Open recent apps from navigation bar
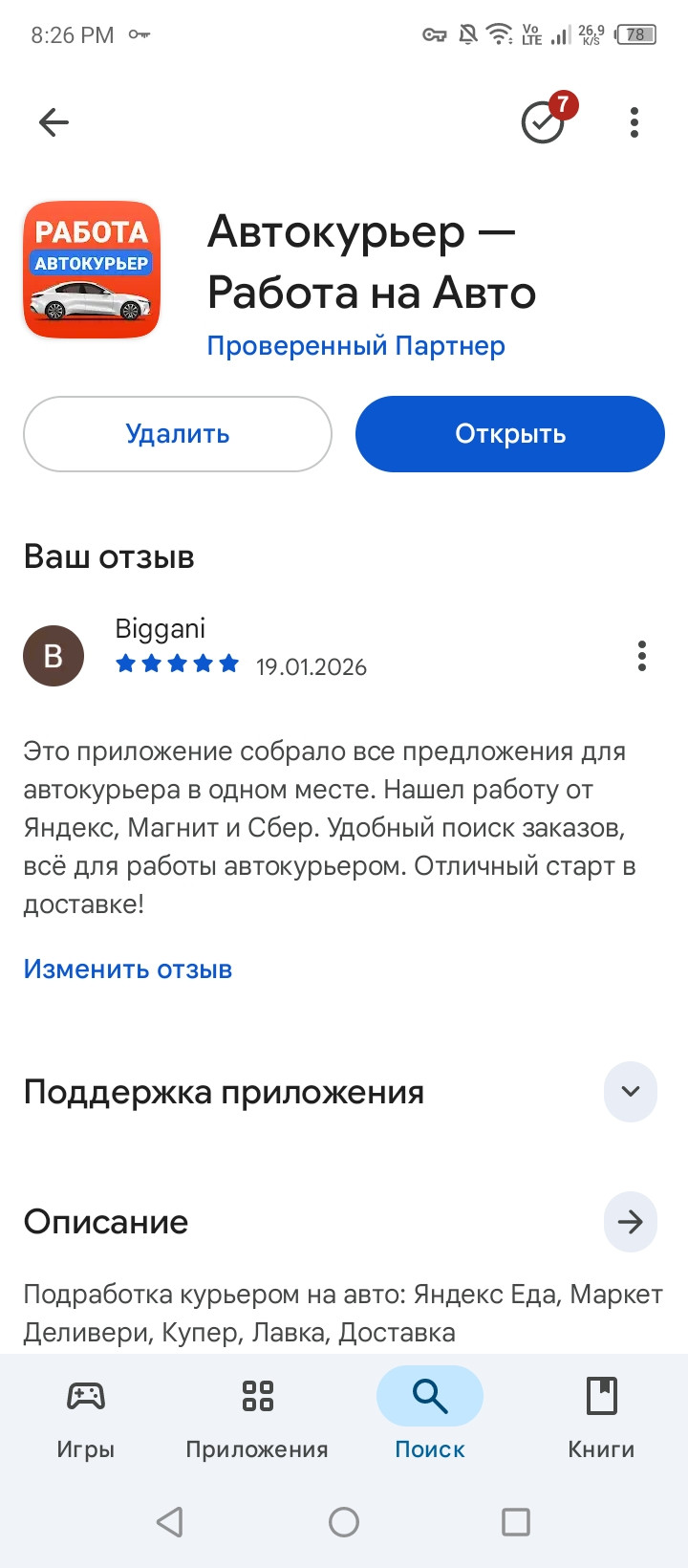This screenshot has width=688, height=1568. click(x=516, y=1521)
